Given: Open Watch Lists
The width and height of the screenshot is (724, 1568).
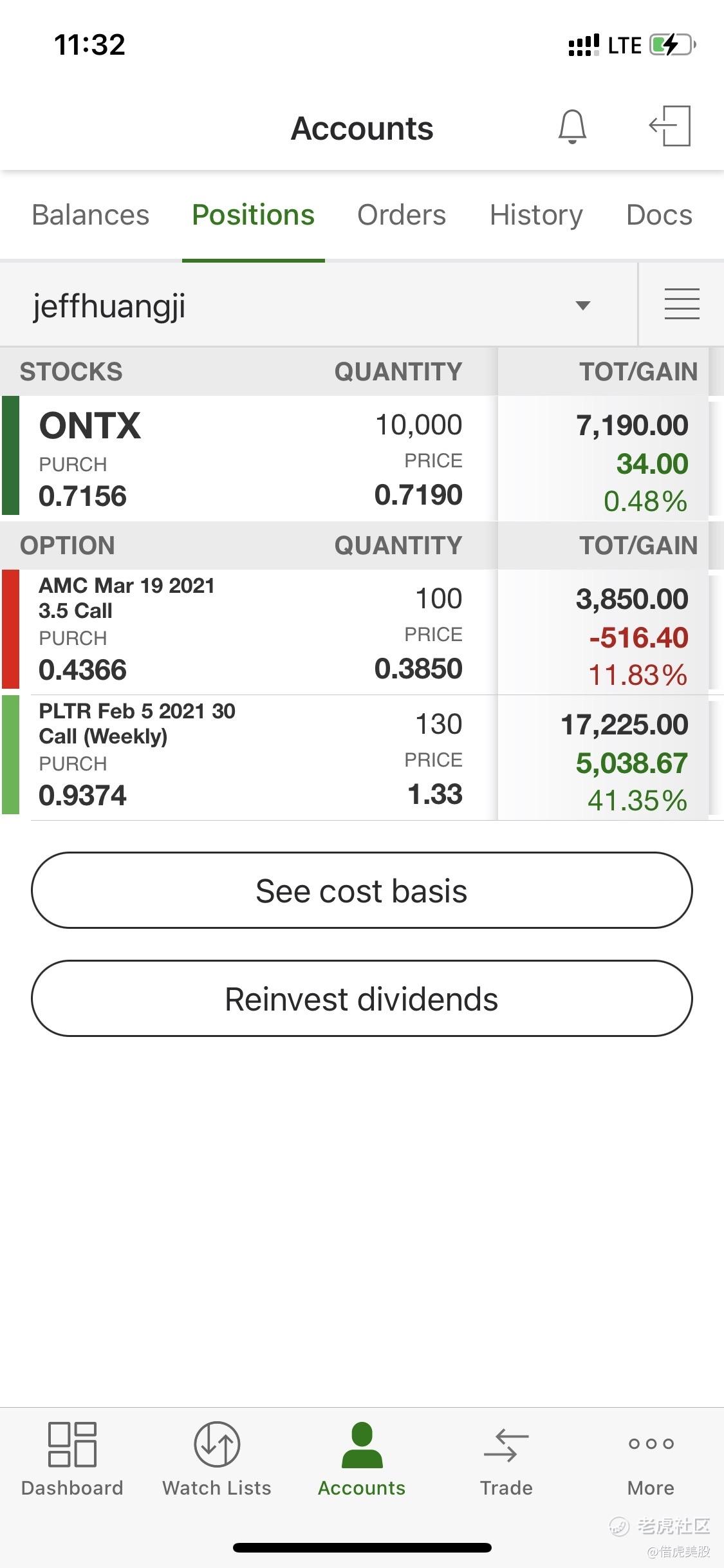Looking at the screenshot, I should [x=217, y=1460].
